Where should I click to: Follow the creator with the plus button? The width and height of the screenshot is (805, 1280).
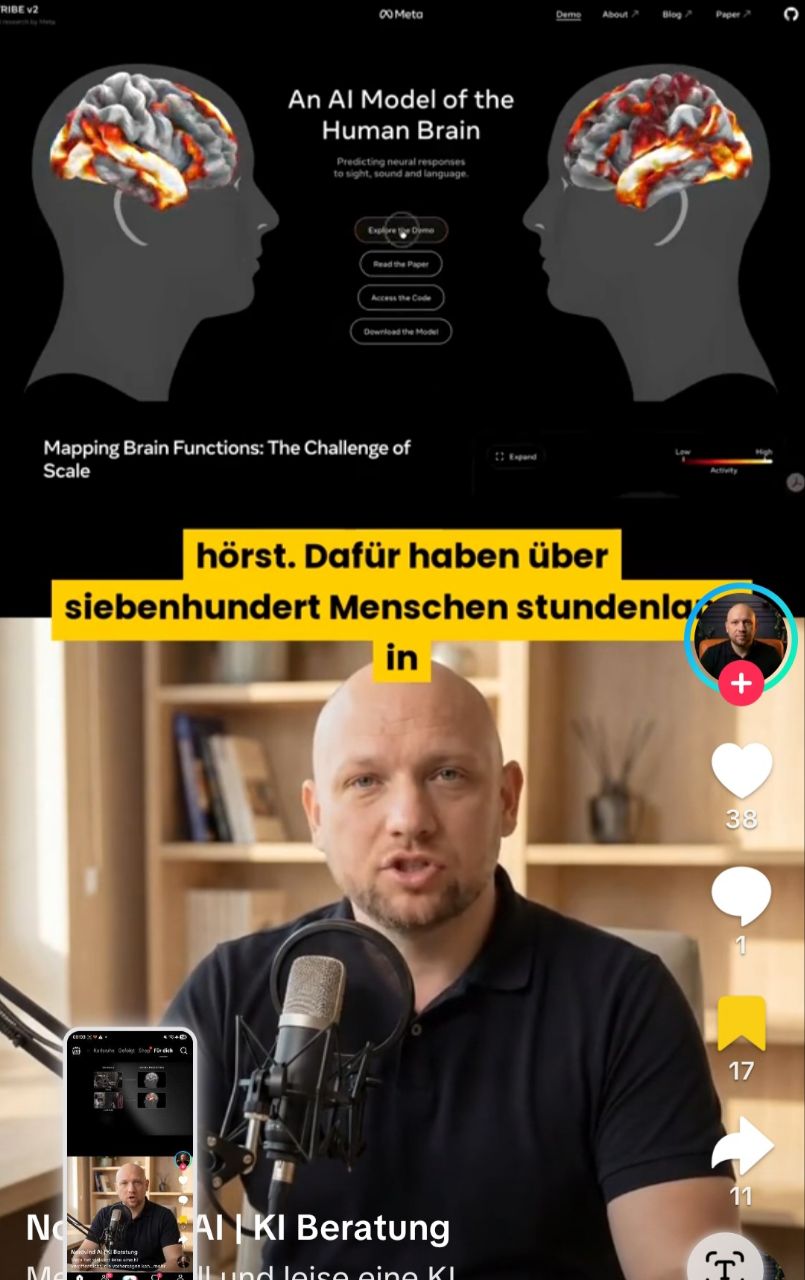741,684
